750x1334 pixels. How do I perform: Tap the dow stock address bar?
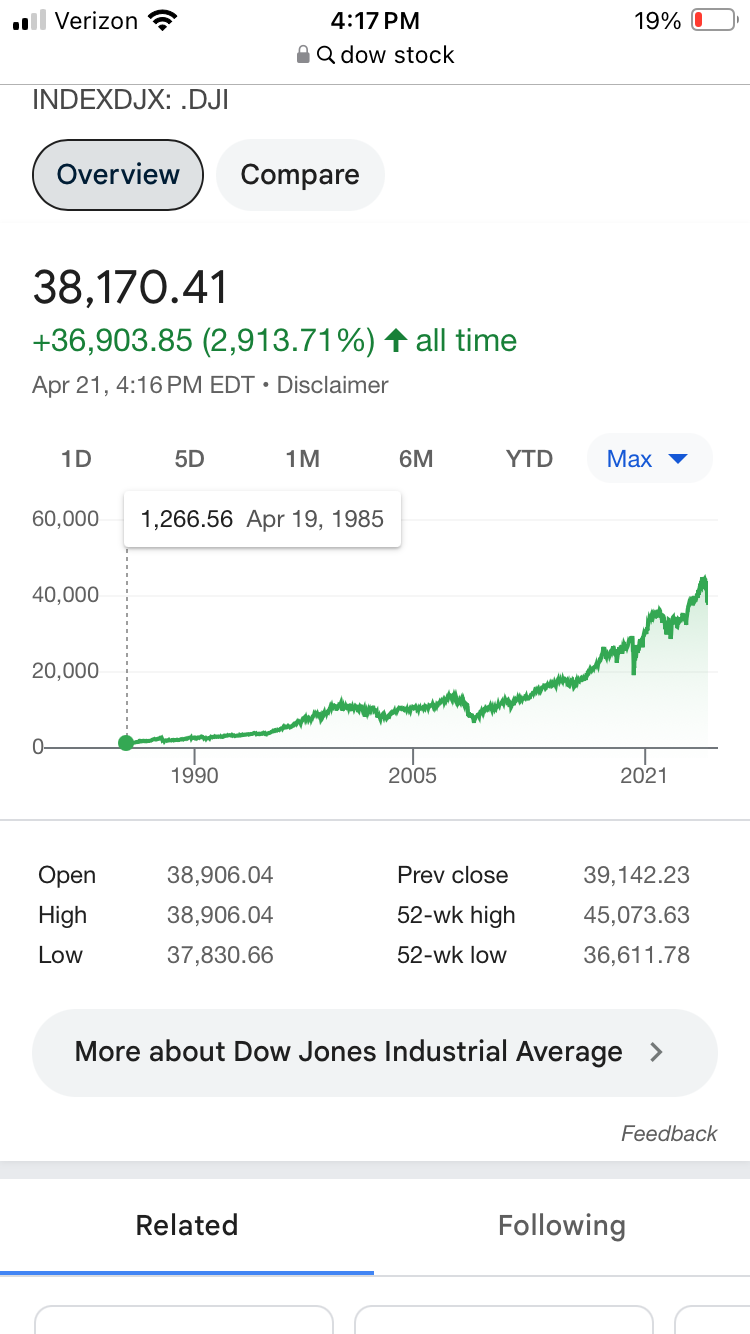coord(375,55)
